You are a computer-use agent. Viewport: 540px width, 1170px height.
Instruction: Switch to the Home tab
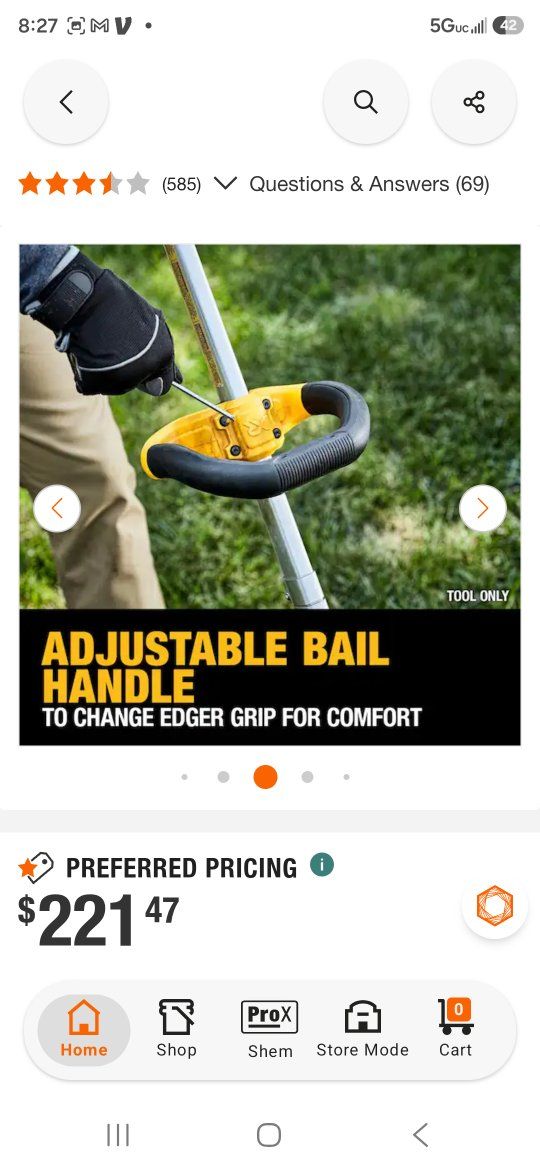(x=84, y=1029)
